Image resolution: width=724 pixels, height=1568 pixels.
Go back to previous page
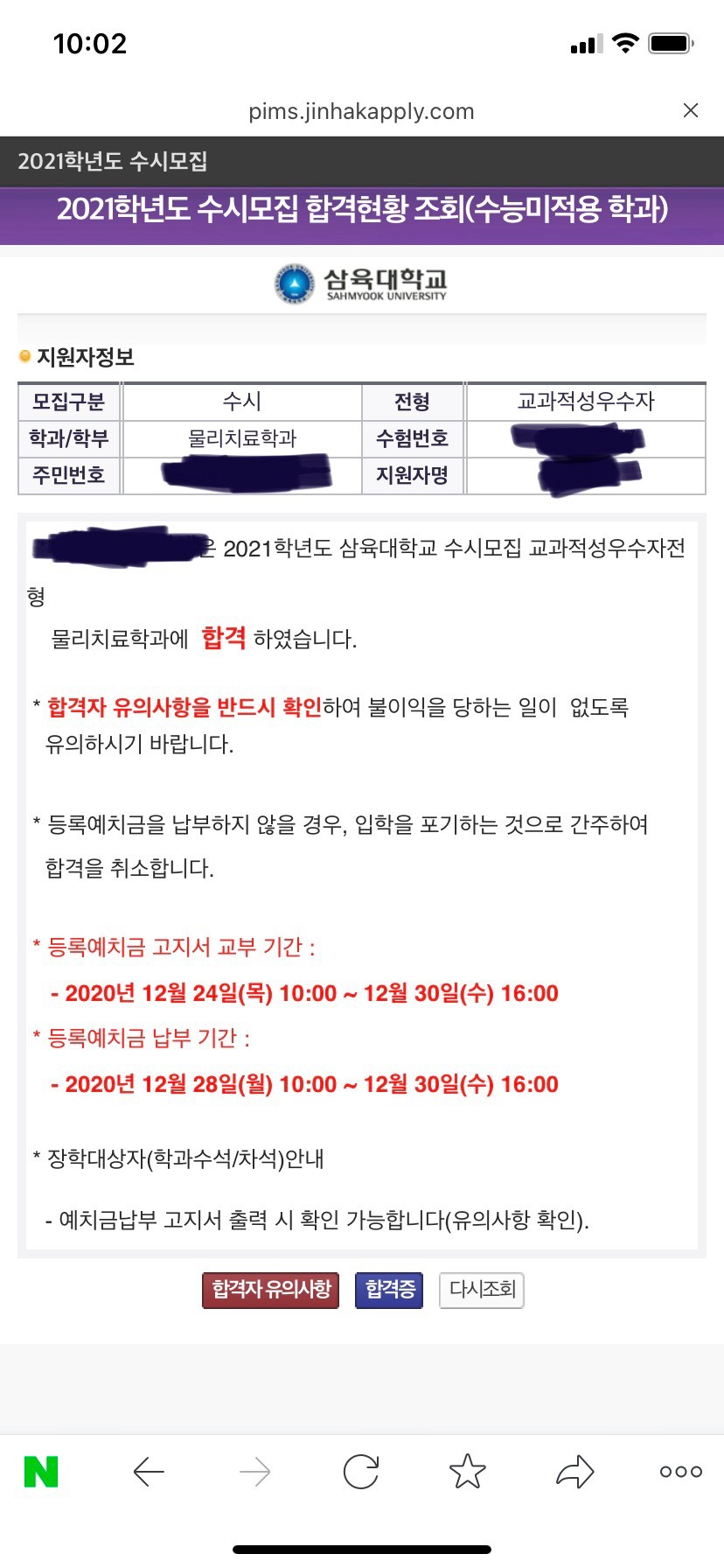coord(149,1472)
